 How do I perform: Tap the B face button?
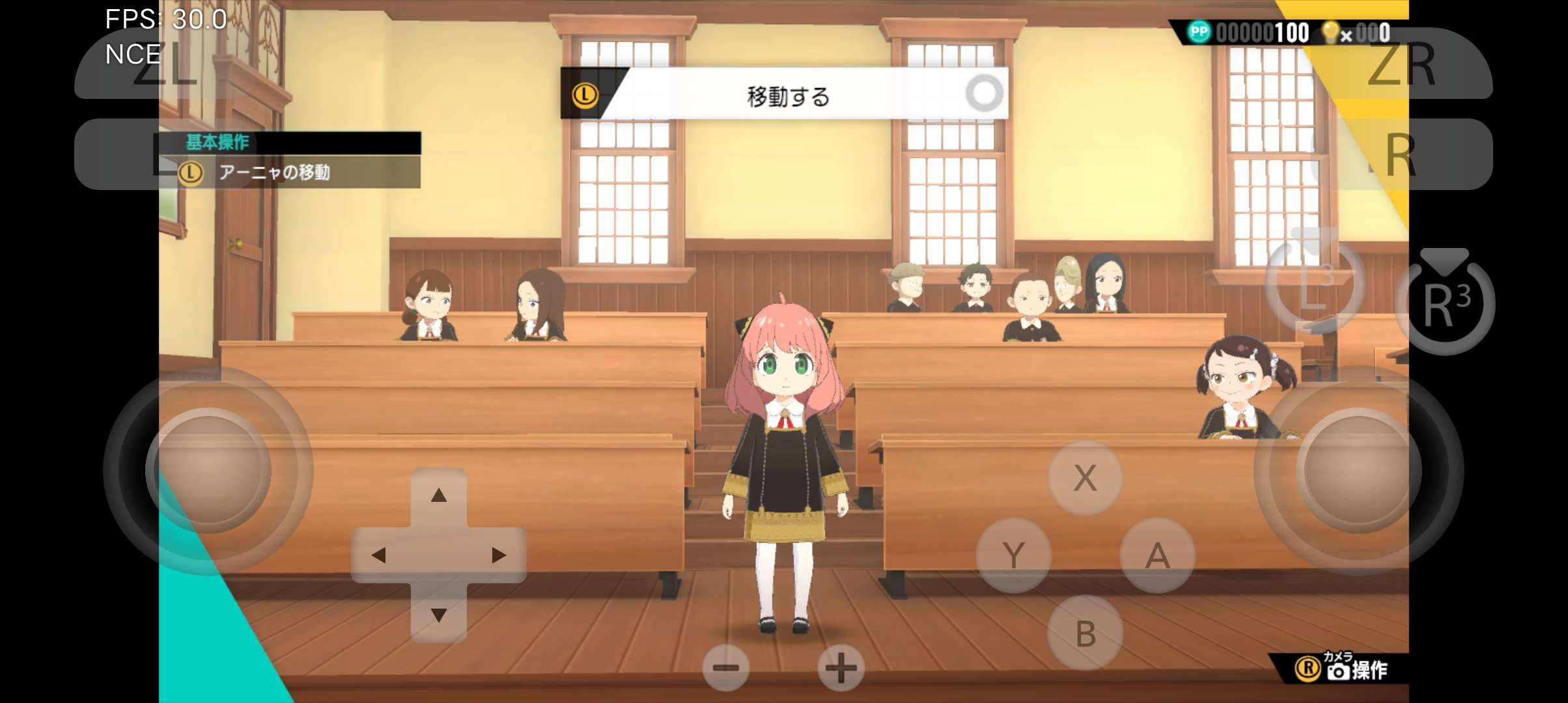tap(1085, 633)
